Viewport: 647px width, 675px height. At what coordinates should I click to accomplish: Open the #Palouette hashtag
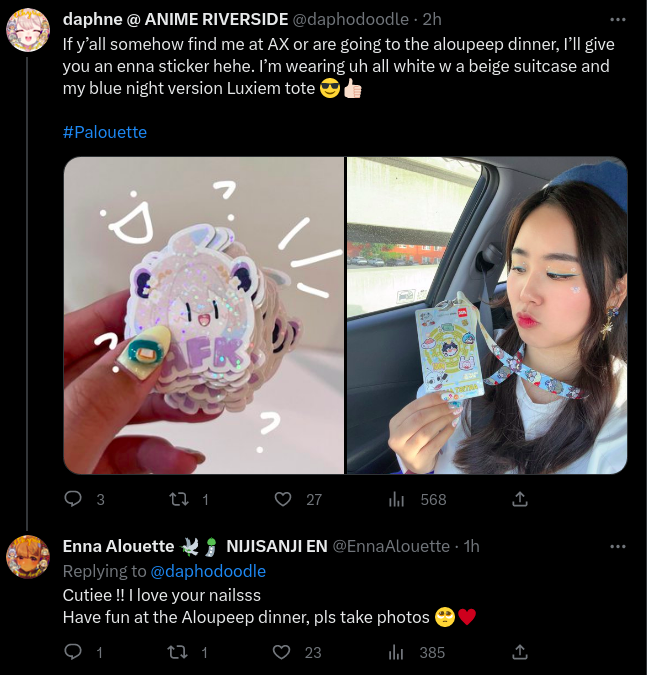click(x=104, y=132)
